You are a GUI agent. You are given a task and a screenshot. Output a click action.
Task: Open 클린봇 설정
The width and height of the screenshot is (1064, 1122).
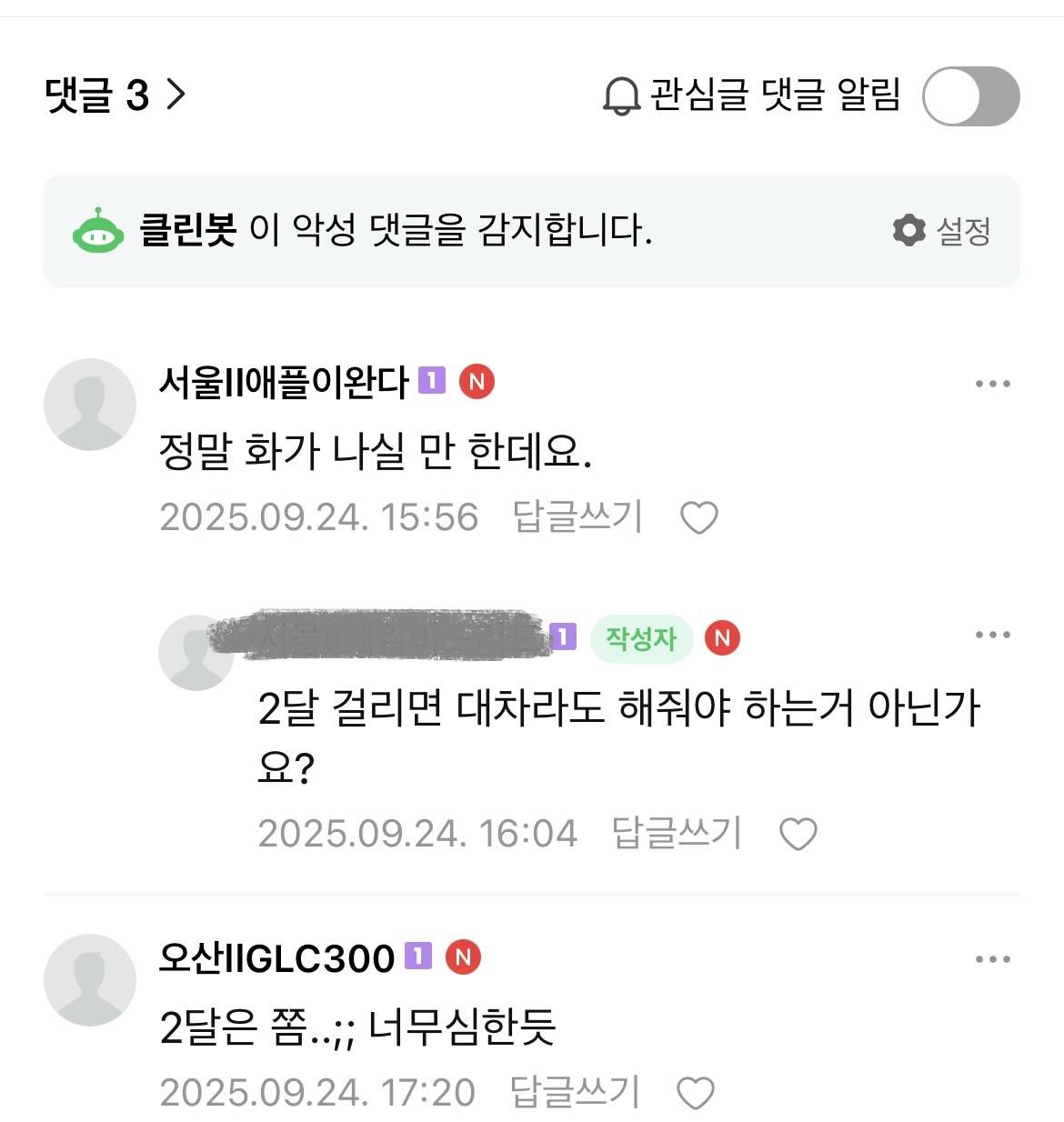(x=942, y=231)
